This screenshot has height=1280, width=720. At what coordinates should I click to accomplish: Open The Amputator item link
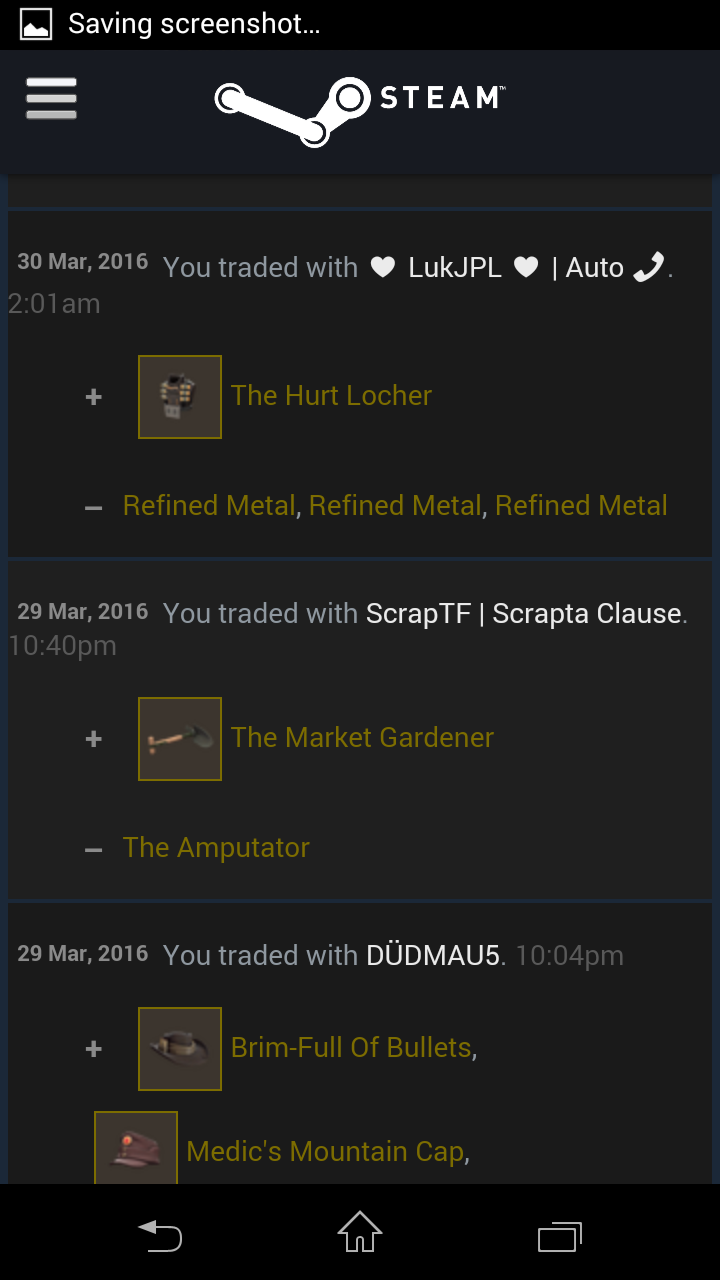click(216, 848)
